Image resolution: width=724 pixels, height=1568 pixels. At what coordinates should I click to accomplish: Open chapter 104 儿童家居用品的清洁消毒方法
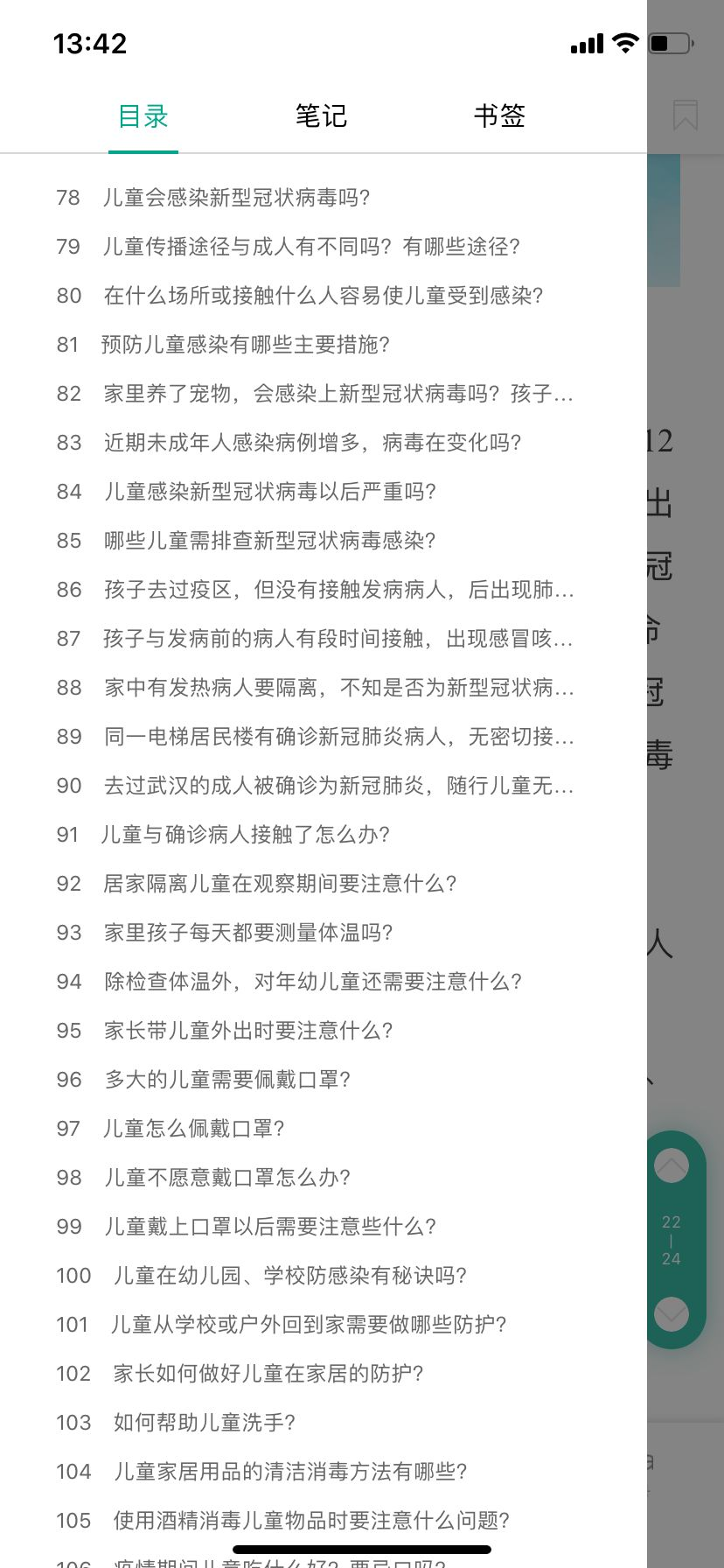289,1472
